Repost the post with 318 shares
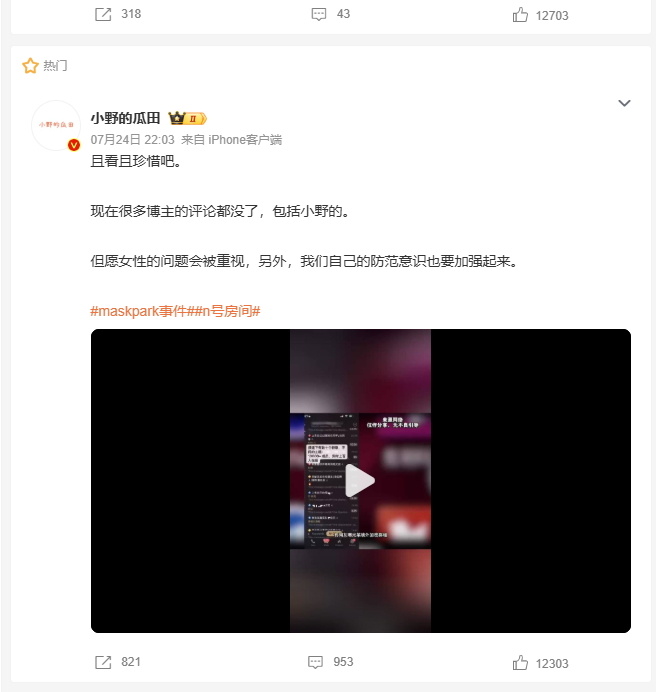Image resolution: width=656 pixels, height=692 pixels. pyautogui.click(x=117, y=14)
